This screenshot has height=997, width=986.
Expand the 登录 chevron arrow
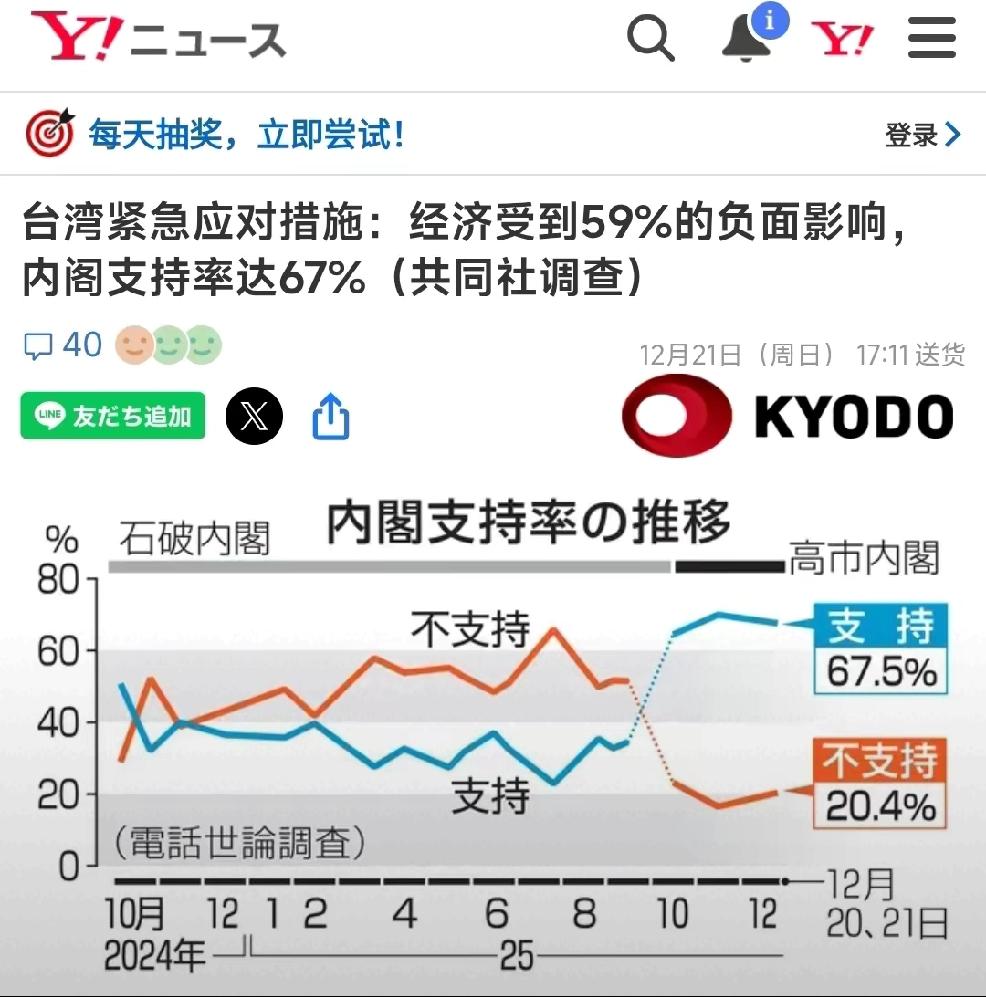tap(950, 135)
